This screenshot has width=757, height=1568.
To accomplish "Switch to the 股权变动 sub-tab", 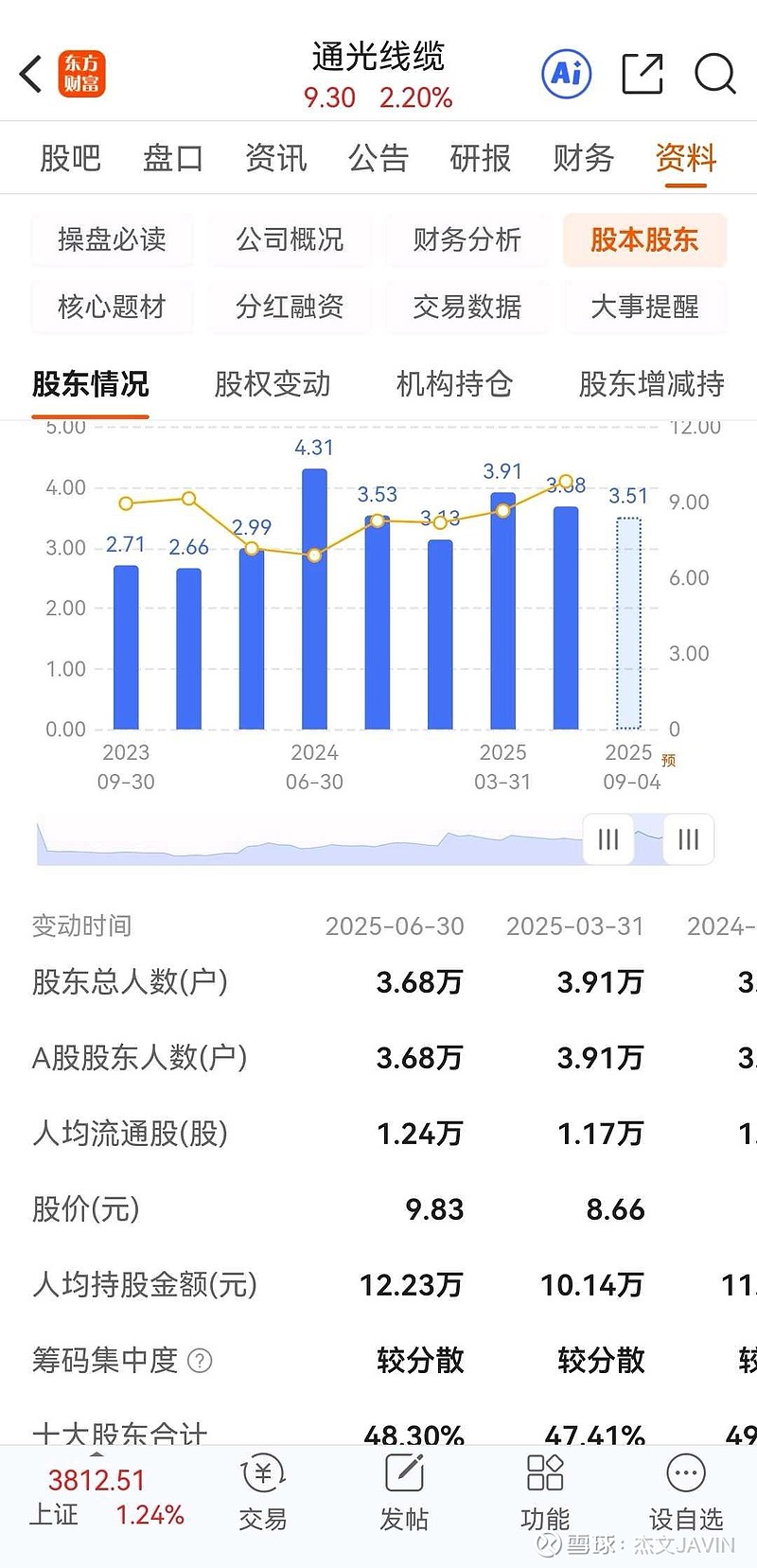I will [x=273, y=384].
